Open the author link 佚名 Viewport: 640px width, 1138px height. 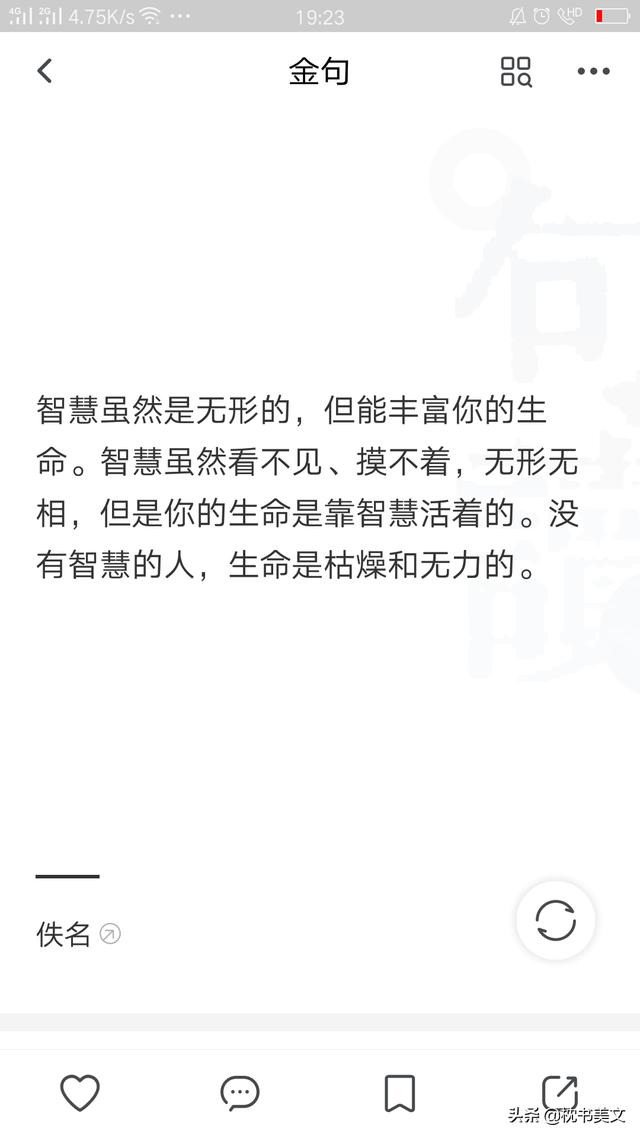click(x=78, y=934)
